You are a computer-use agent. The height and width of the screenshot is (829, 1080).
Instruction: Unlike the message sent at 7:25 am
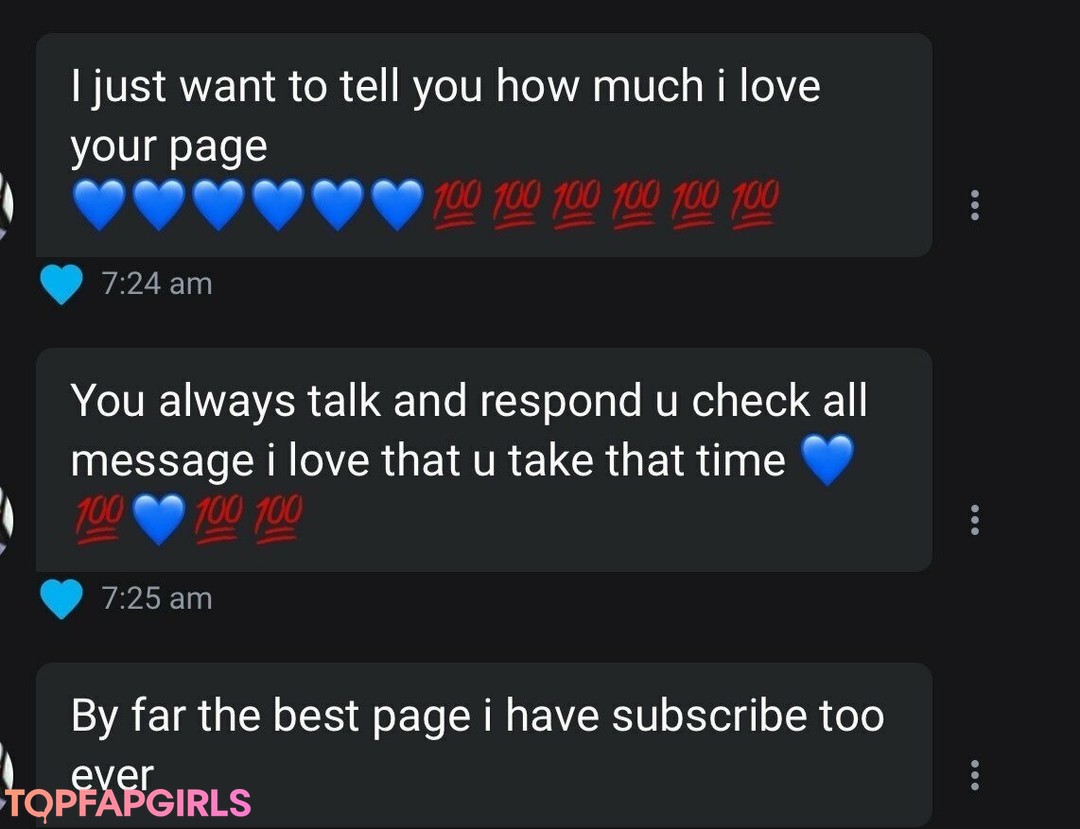pos(62,600)
